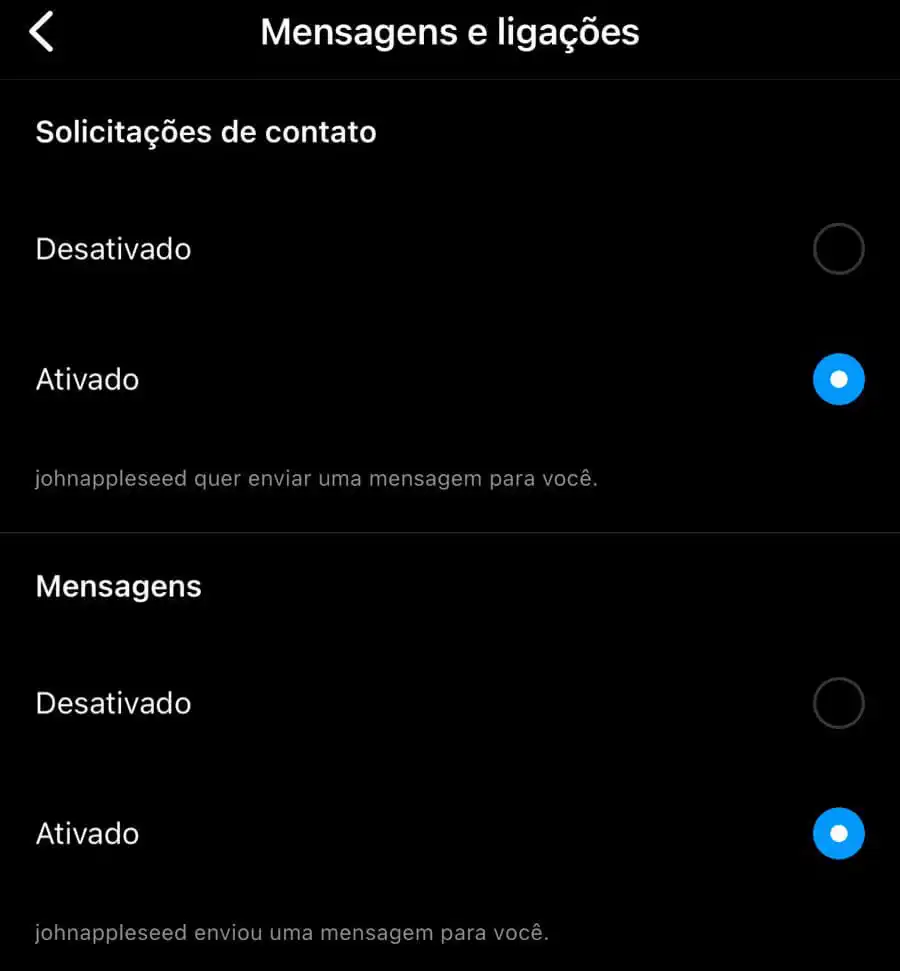Tap the Ativado label under Mensagens
The height and width of the screenshot is (971, 900).
coord(87,833)
